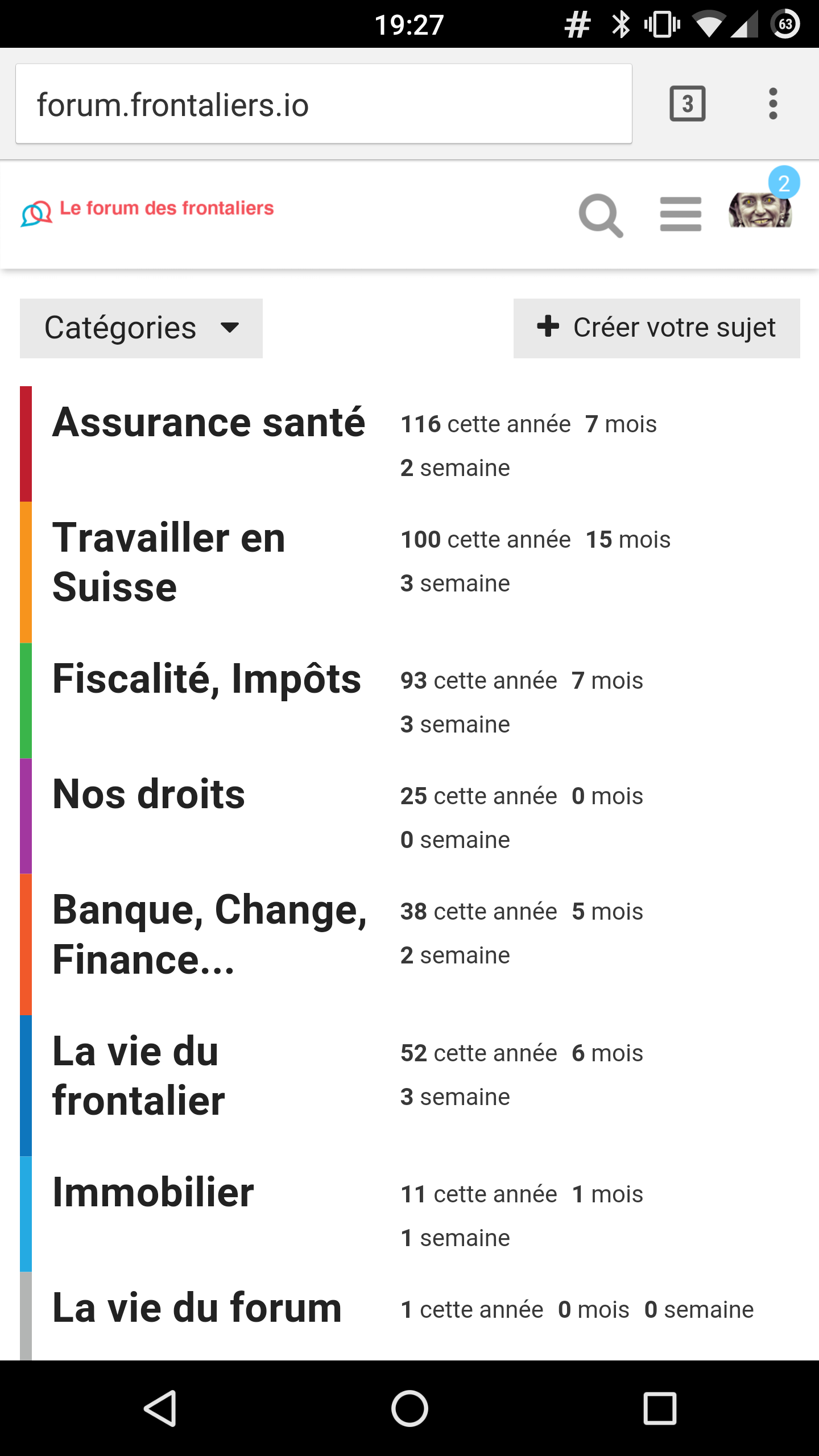Open the Assurance santé category
Image resolution: width=819 pixels, height=1456 pixels.
point(209,423)
